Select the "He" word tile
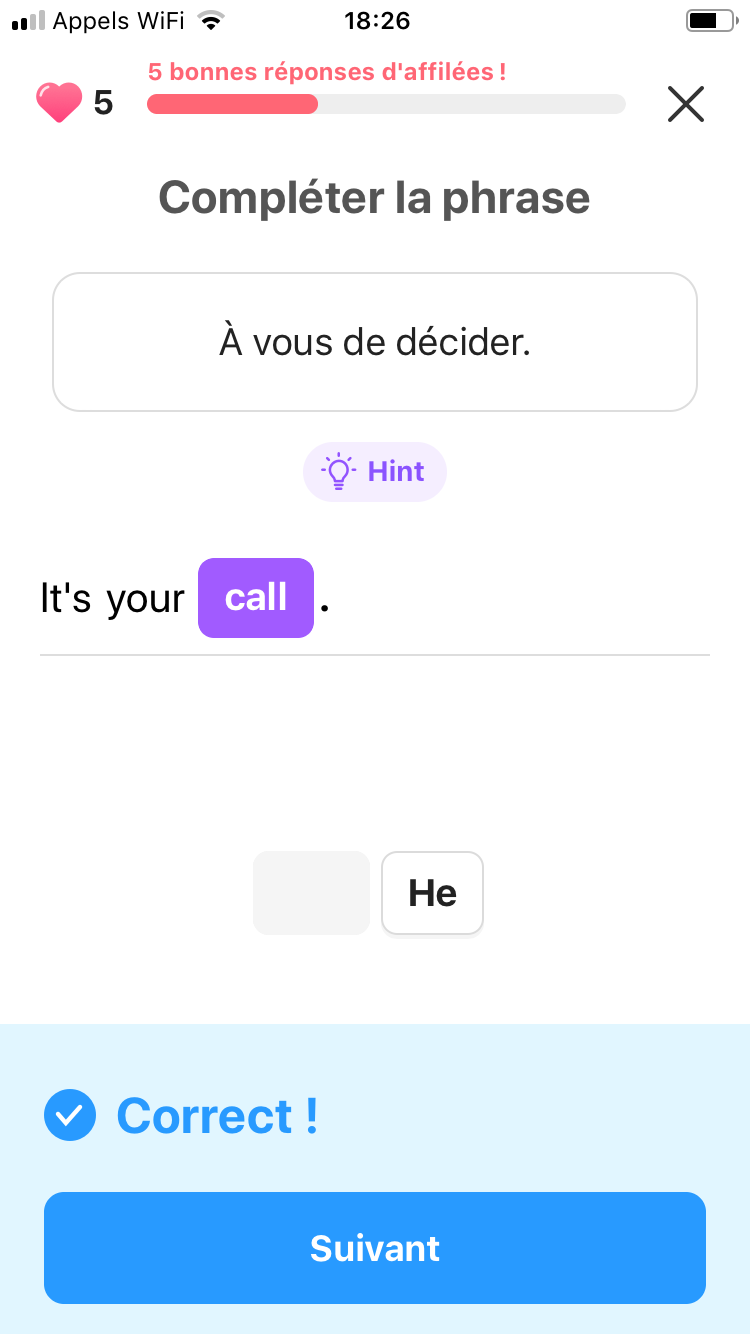 coord(432,893)
